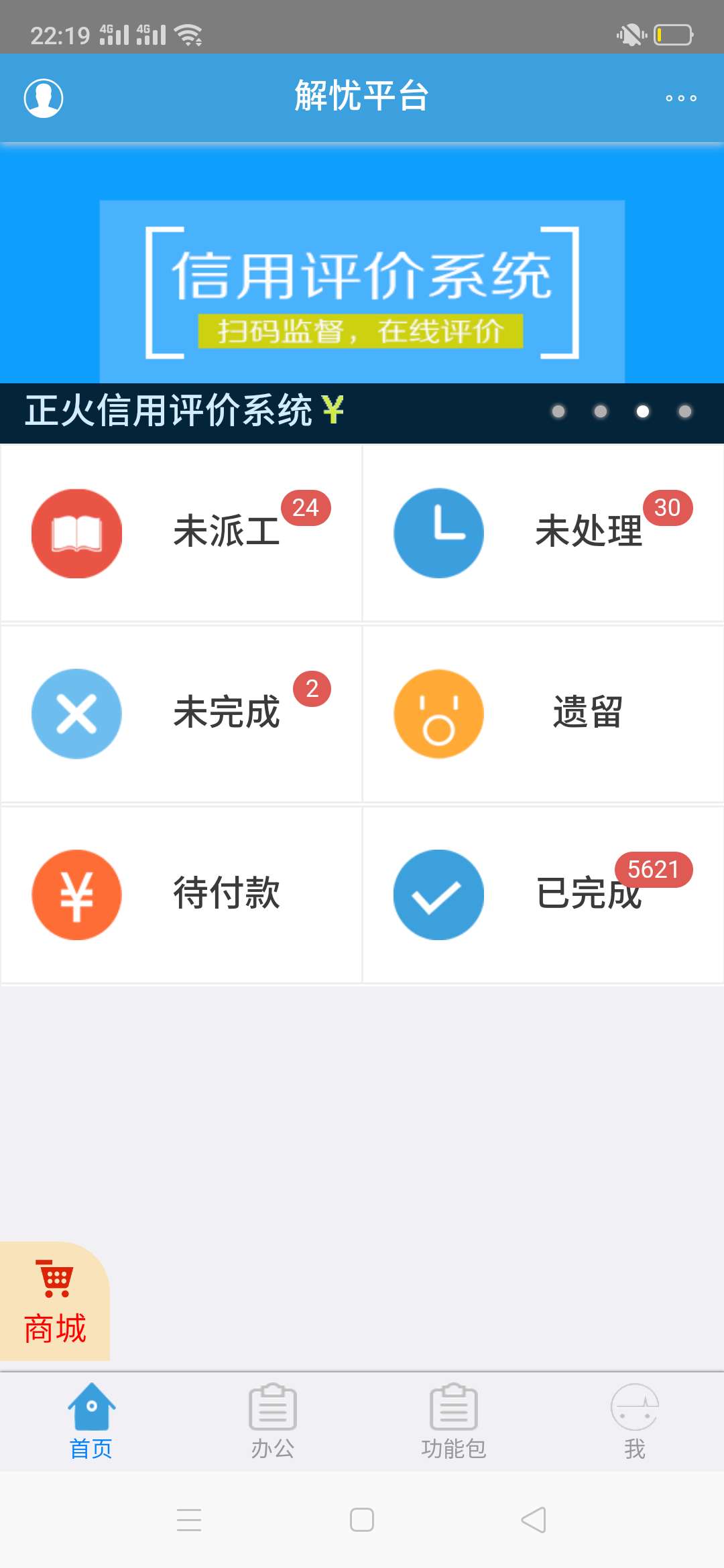
Task: View the 未处理 orders
Action: point(543,533)
